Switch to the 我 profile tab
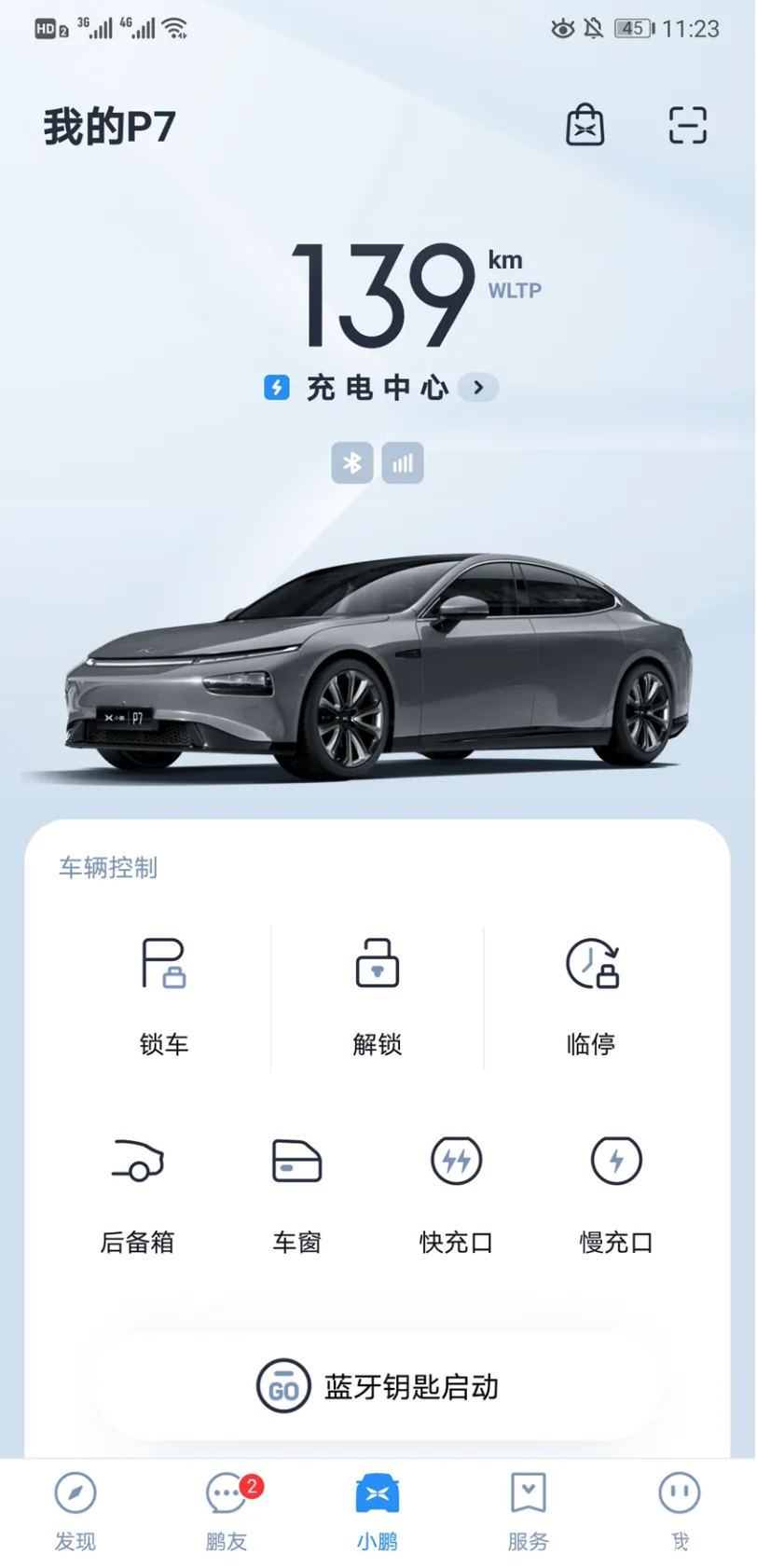Viewport: 757px width, 1568px height. click(680, 1512)
